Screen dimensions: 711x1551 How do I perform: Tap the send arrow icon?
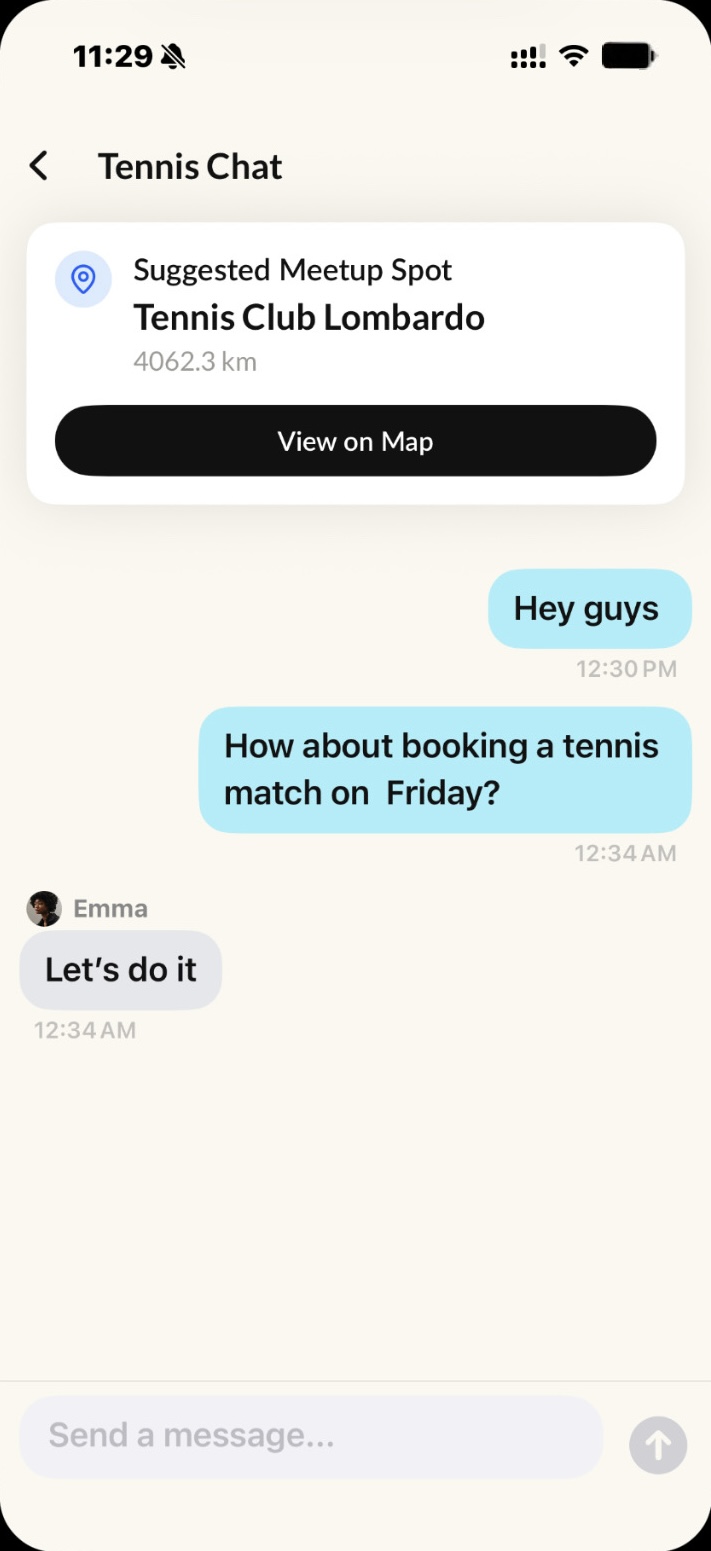pos(657,1445)
